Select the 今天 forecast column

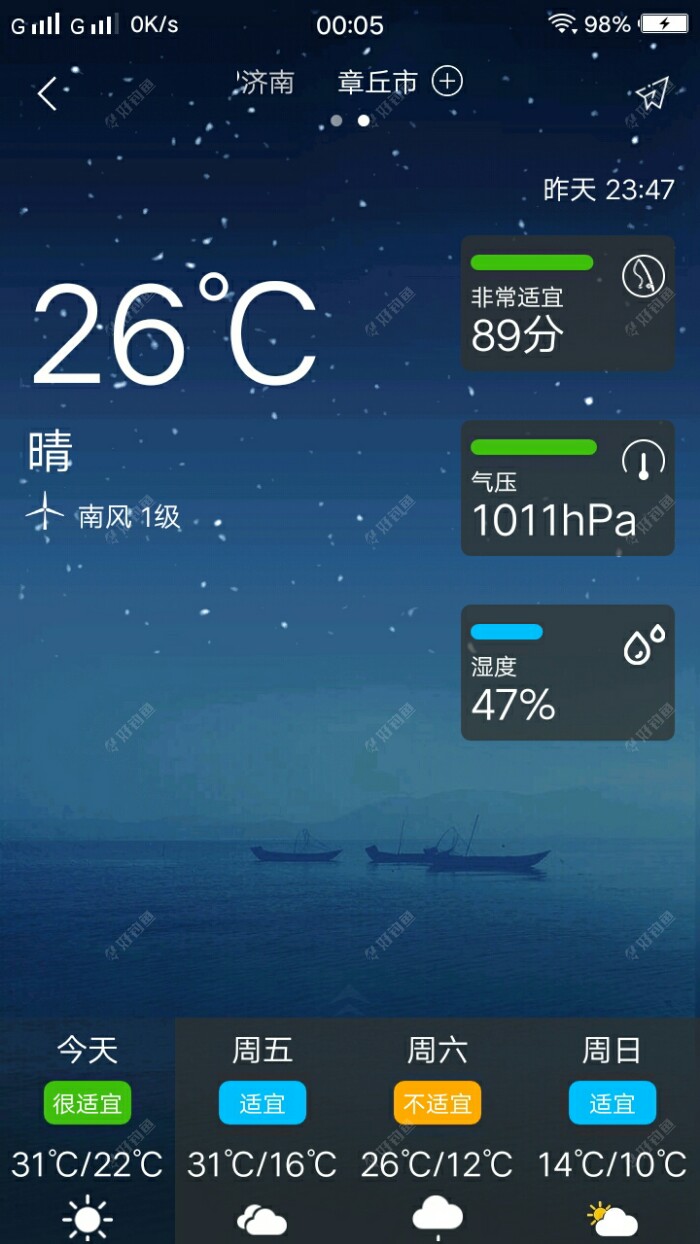tap(87, 1130)
